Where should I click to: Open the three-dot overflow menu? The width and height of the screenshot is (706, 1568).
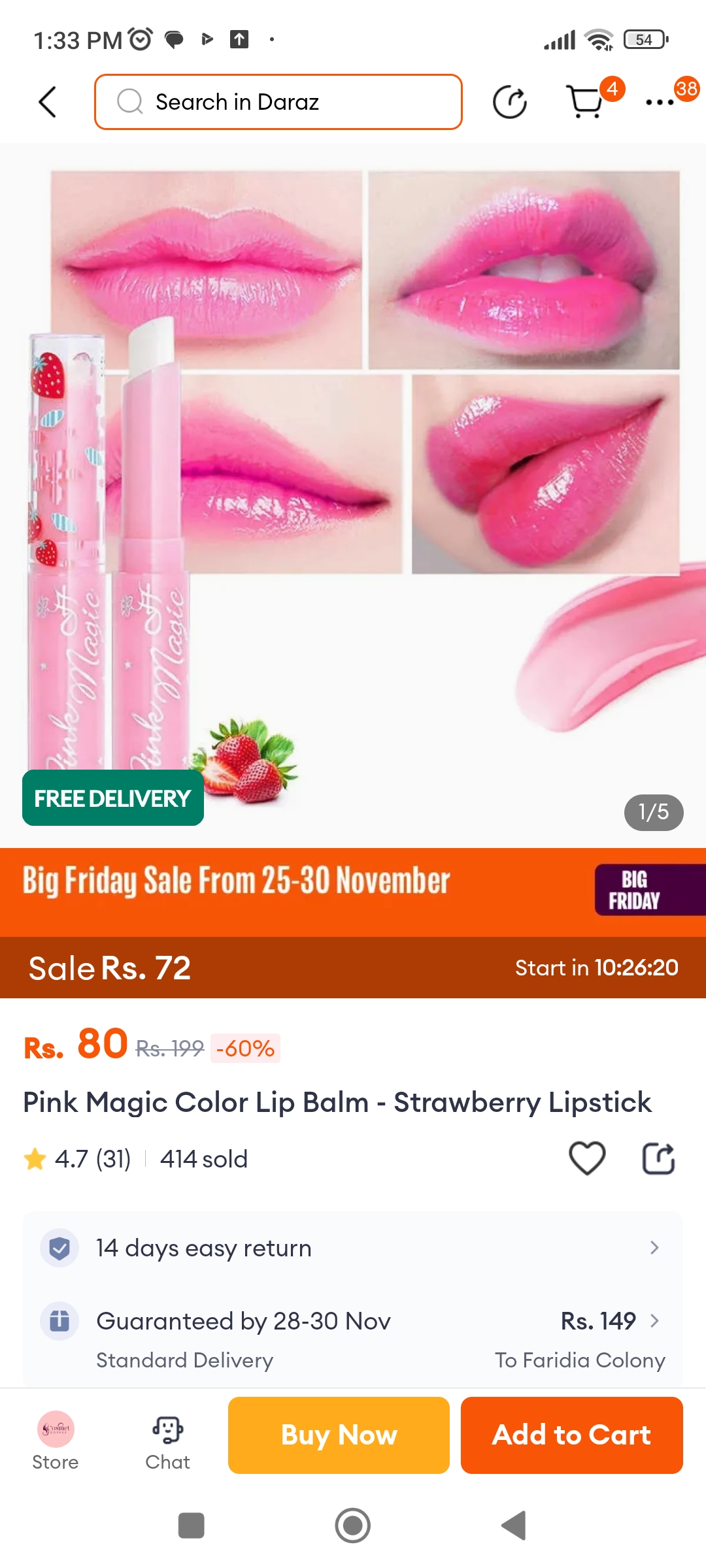click(x=659, y=102)
